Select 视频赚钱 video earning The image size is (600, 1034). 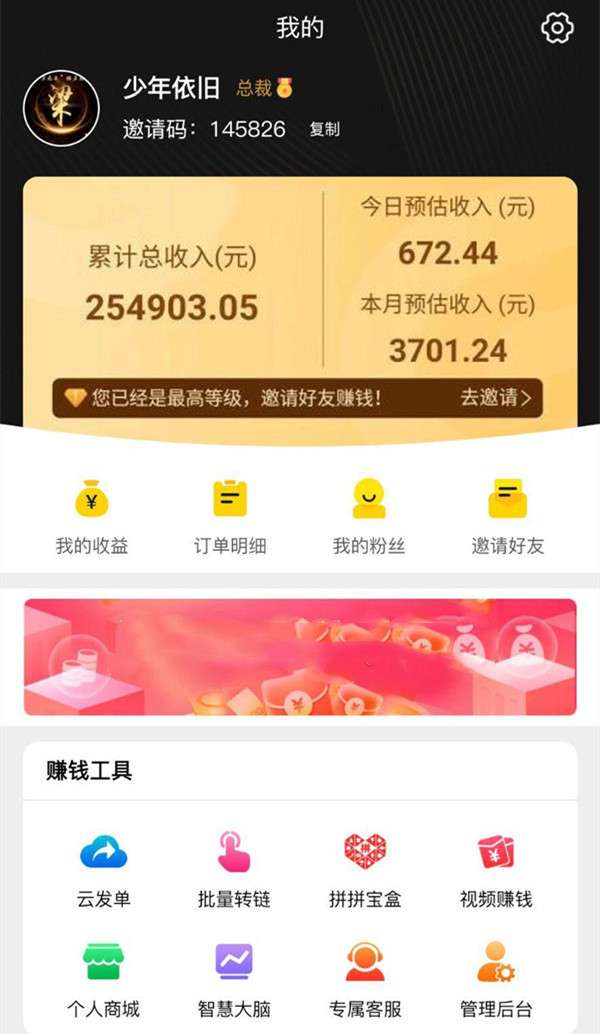[496, 870]
